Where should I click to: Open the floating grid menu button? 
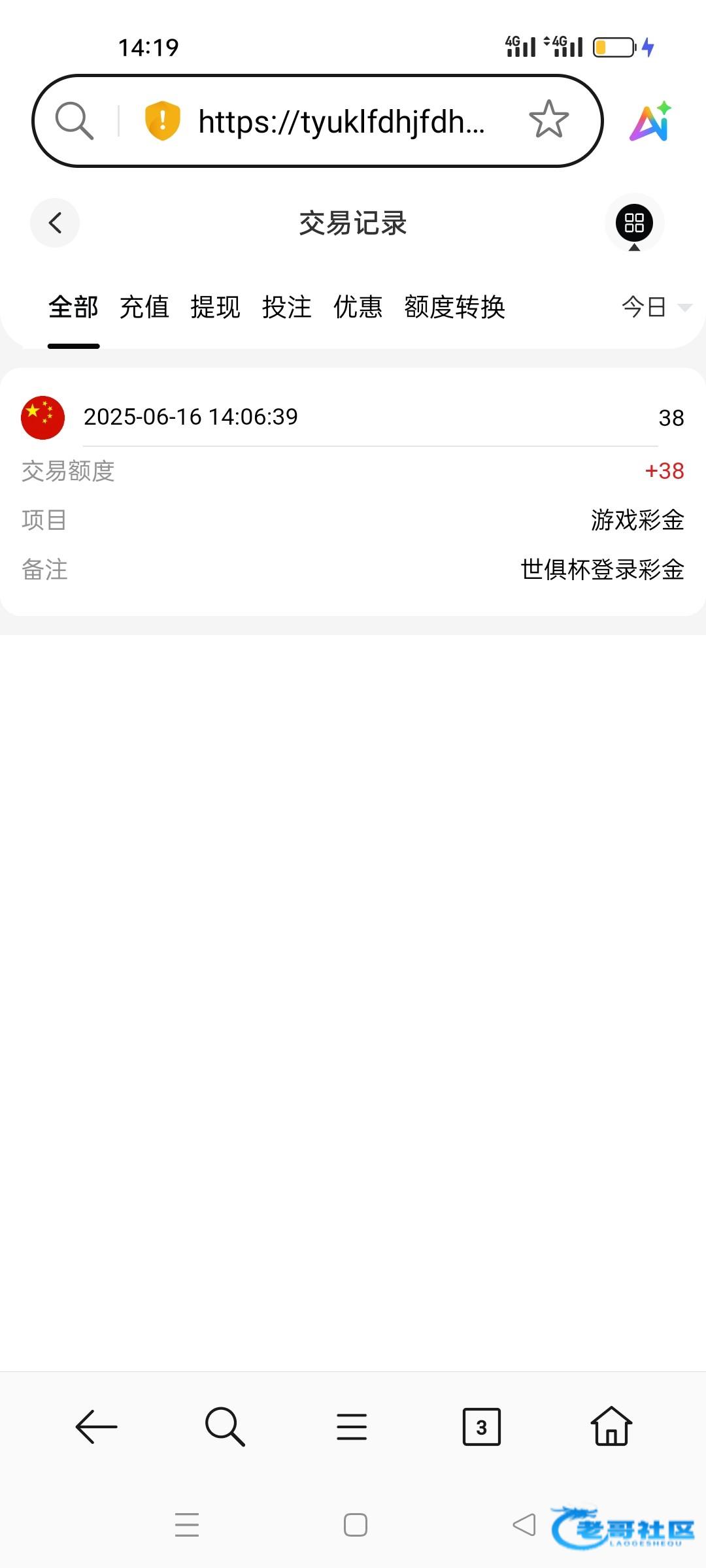(634, 223)
